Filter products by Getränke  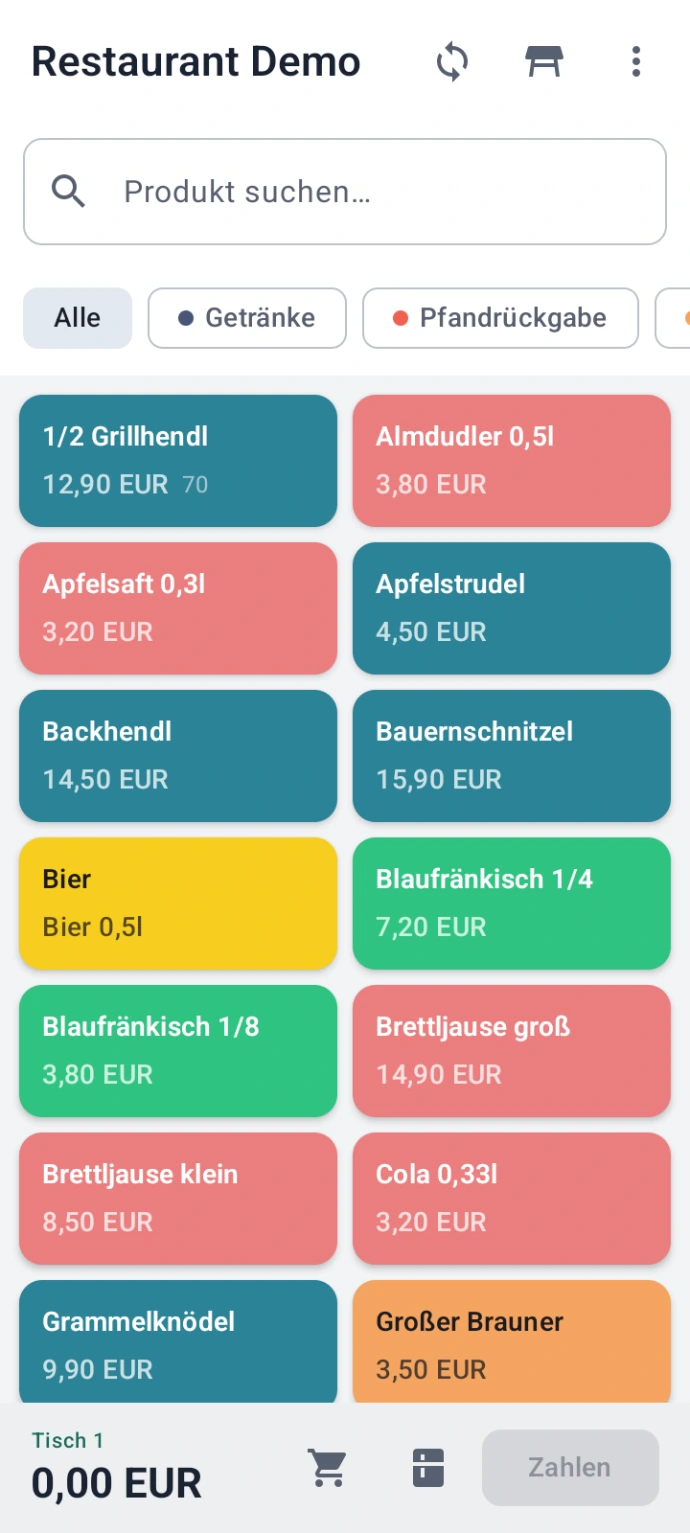coord(247,318)
